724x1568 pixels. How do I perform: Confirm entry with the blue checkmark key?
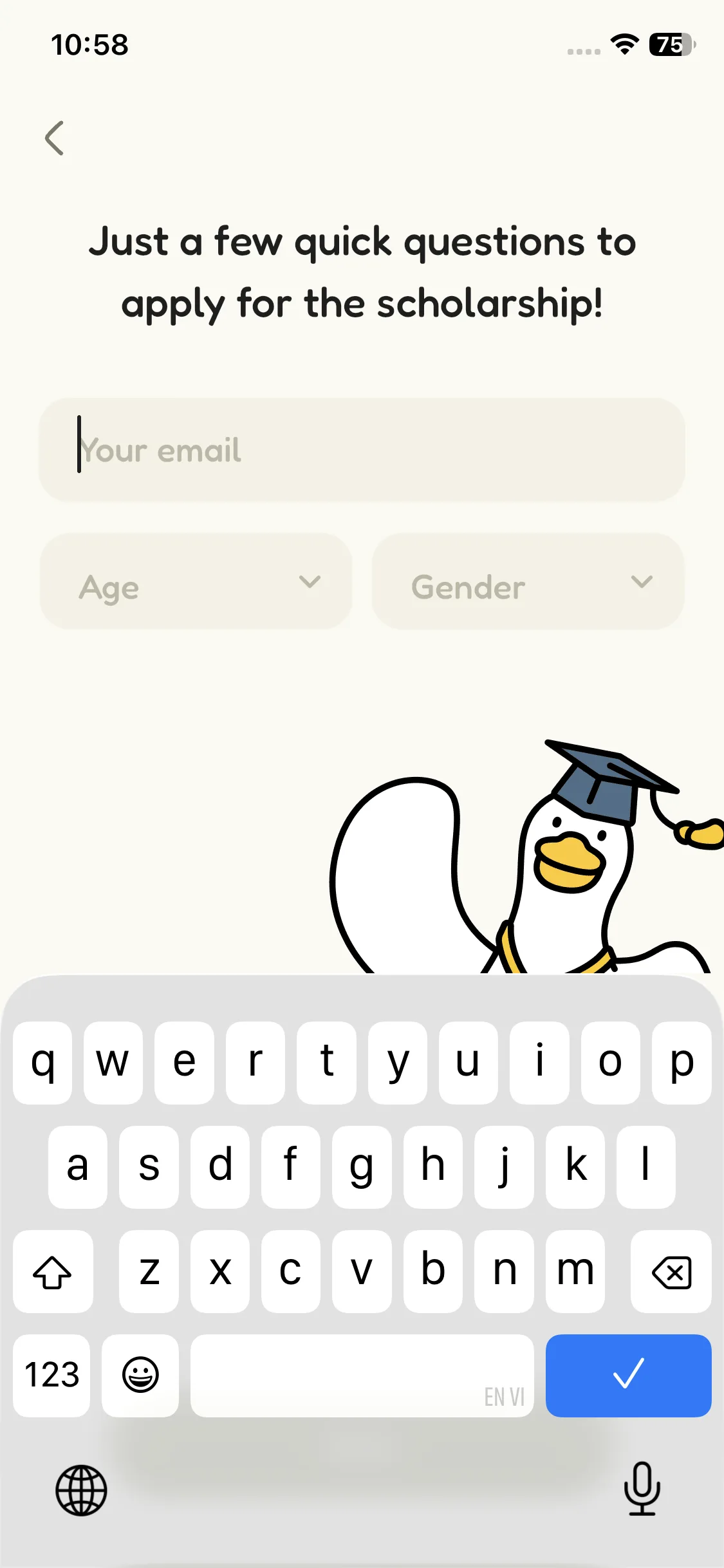(628, 1376)
